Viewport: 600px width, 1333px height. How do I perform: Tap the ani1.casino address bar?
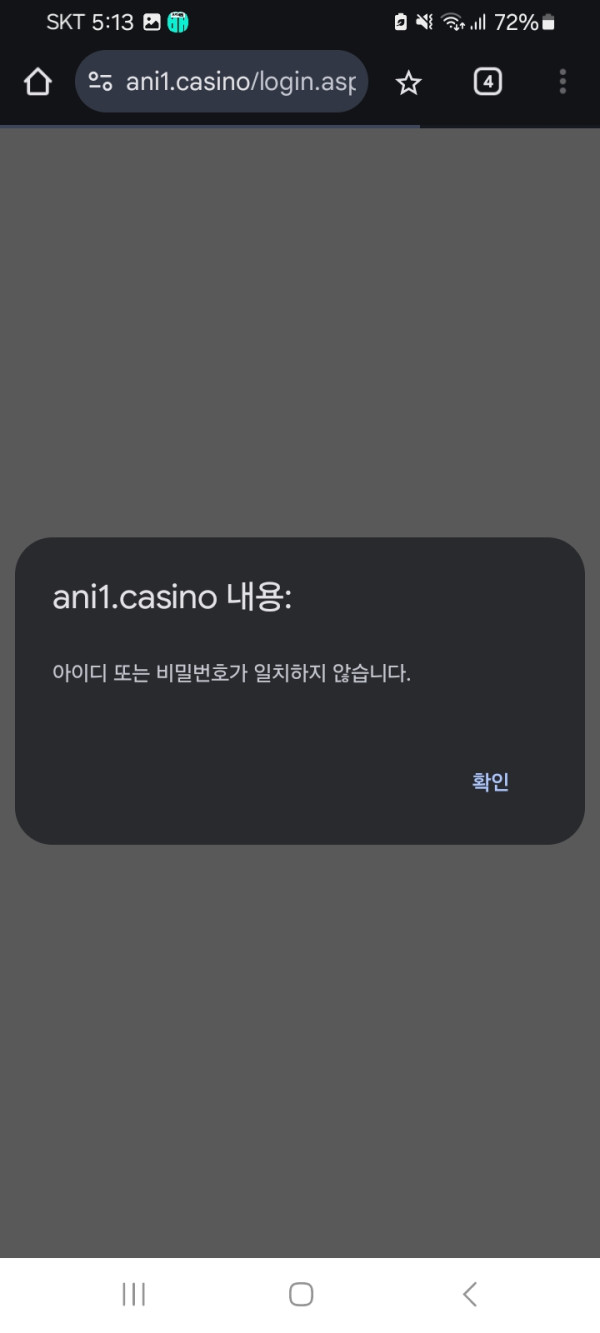tap(240, 82)
